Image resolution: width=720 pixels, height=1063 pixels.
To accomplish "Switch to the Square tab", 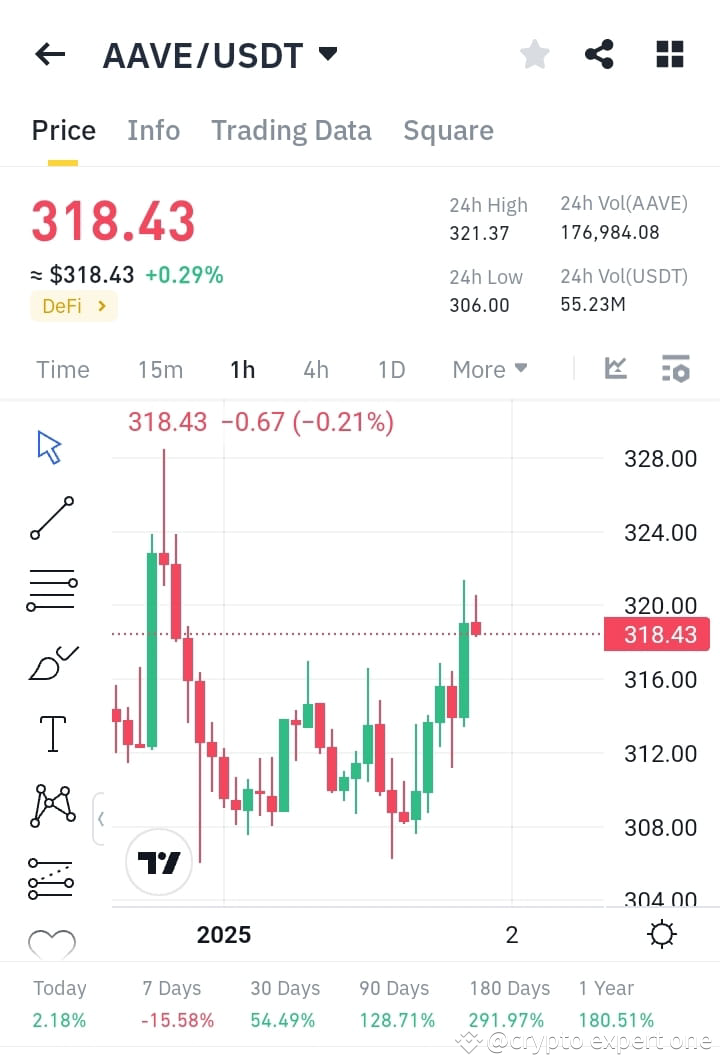I will pyautogui.click(x=448, y=130).
